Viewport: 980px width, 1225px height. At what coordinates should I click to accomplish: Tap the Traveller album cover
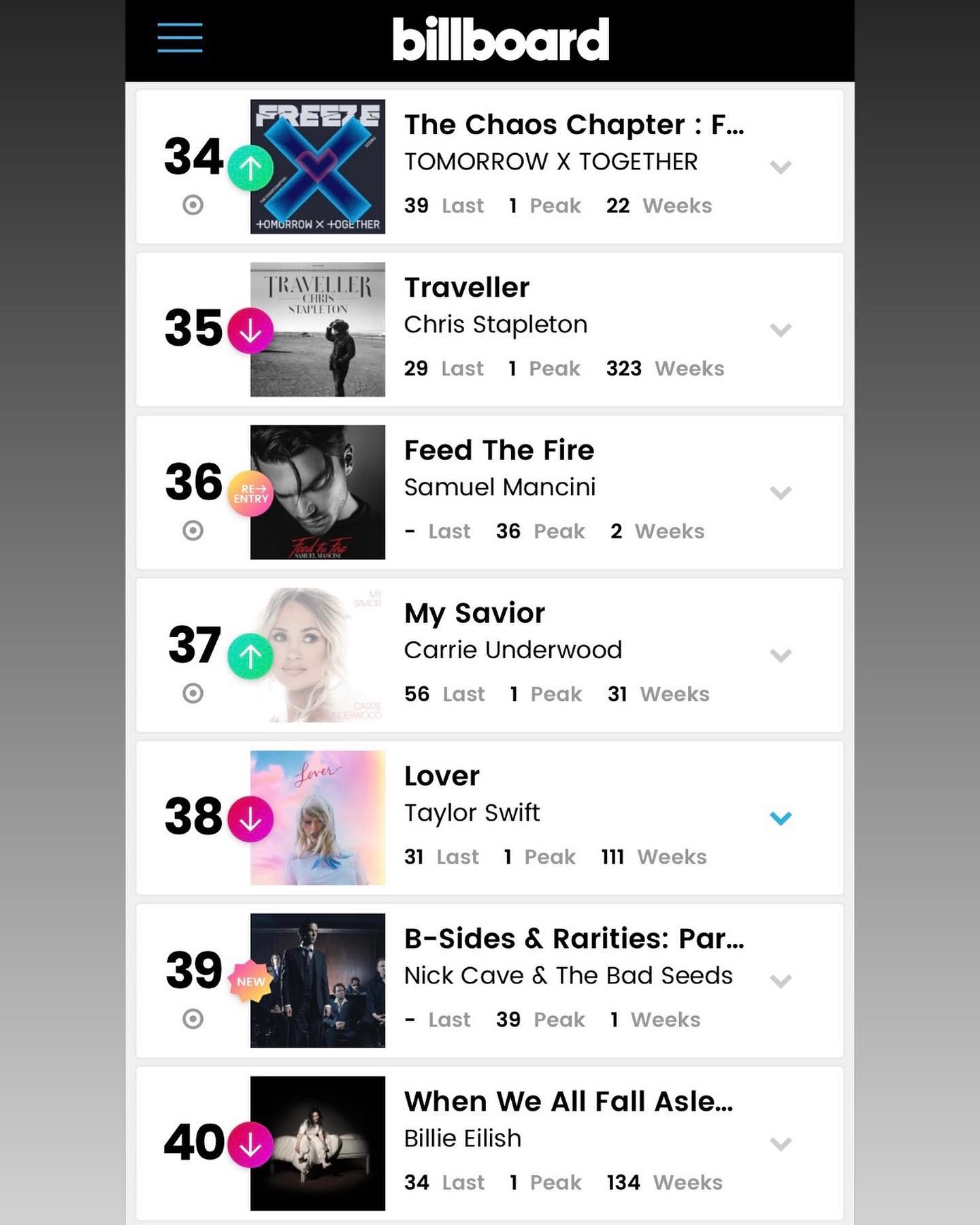(318, 329)
